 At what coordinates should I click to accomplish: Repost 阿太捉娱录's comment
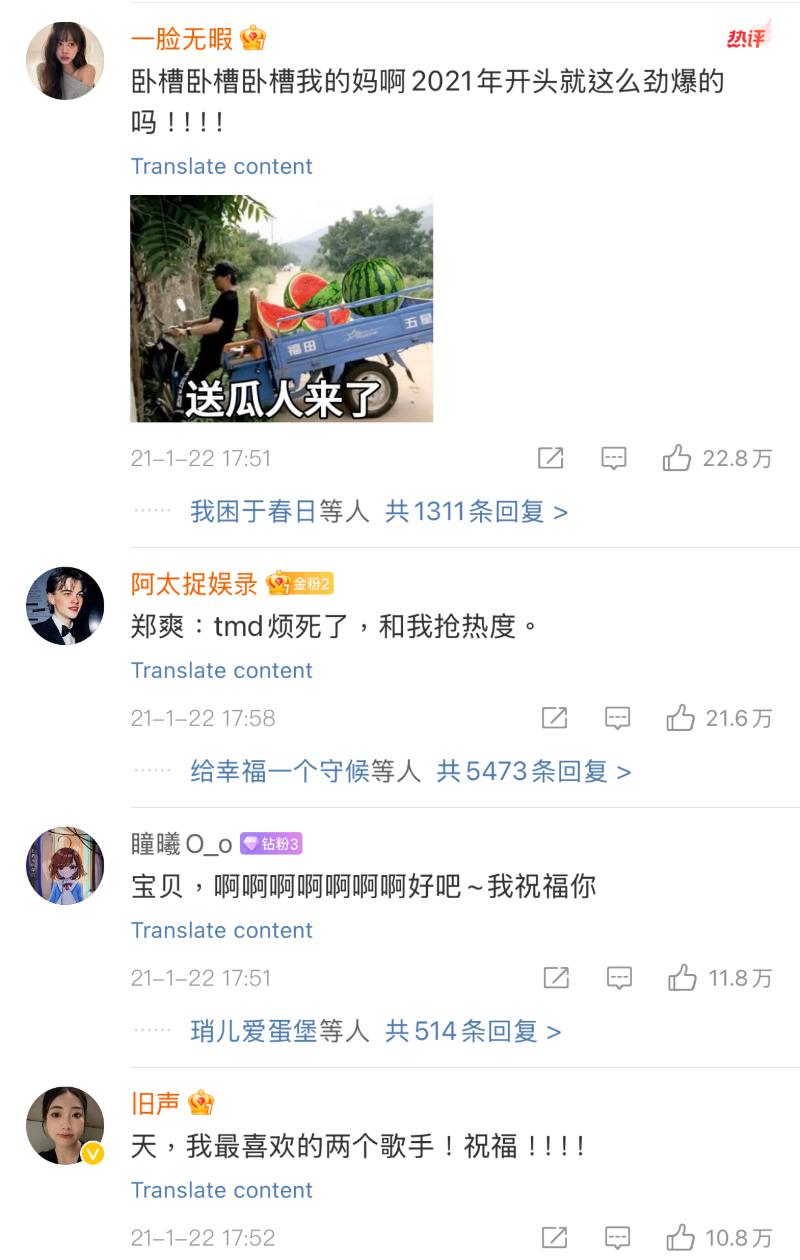pyautogui.click(x=554, y=718)
